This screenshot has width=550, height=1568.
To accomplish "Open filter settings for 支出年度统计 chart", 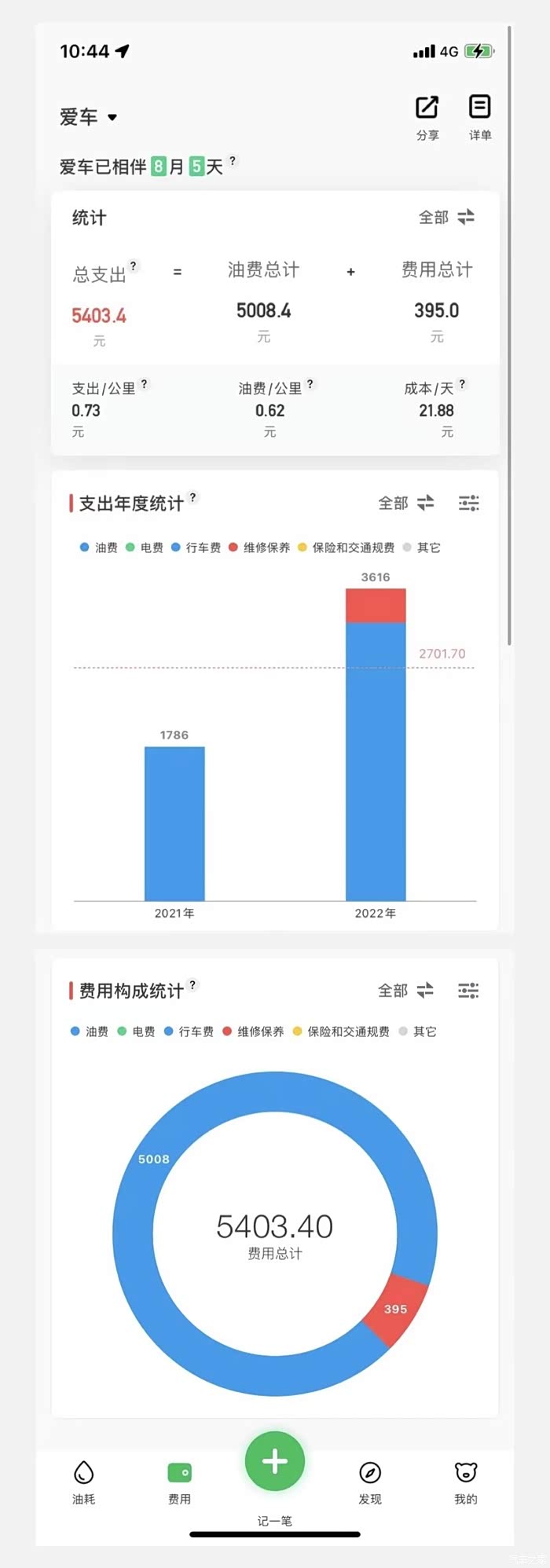I will [469, 503].
